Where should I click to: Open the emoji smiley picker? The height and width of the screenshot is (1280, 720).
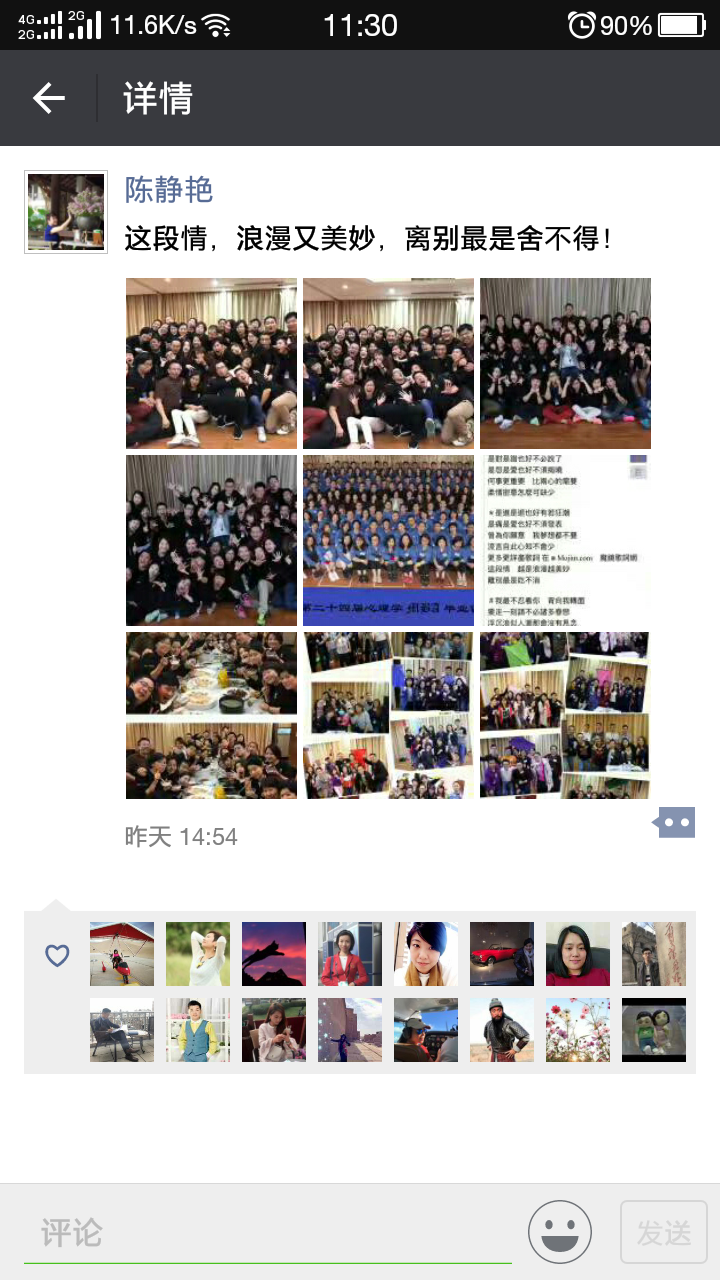pyautogui.click(x=560, y=1232)
